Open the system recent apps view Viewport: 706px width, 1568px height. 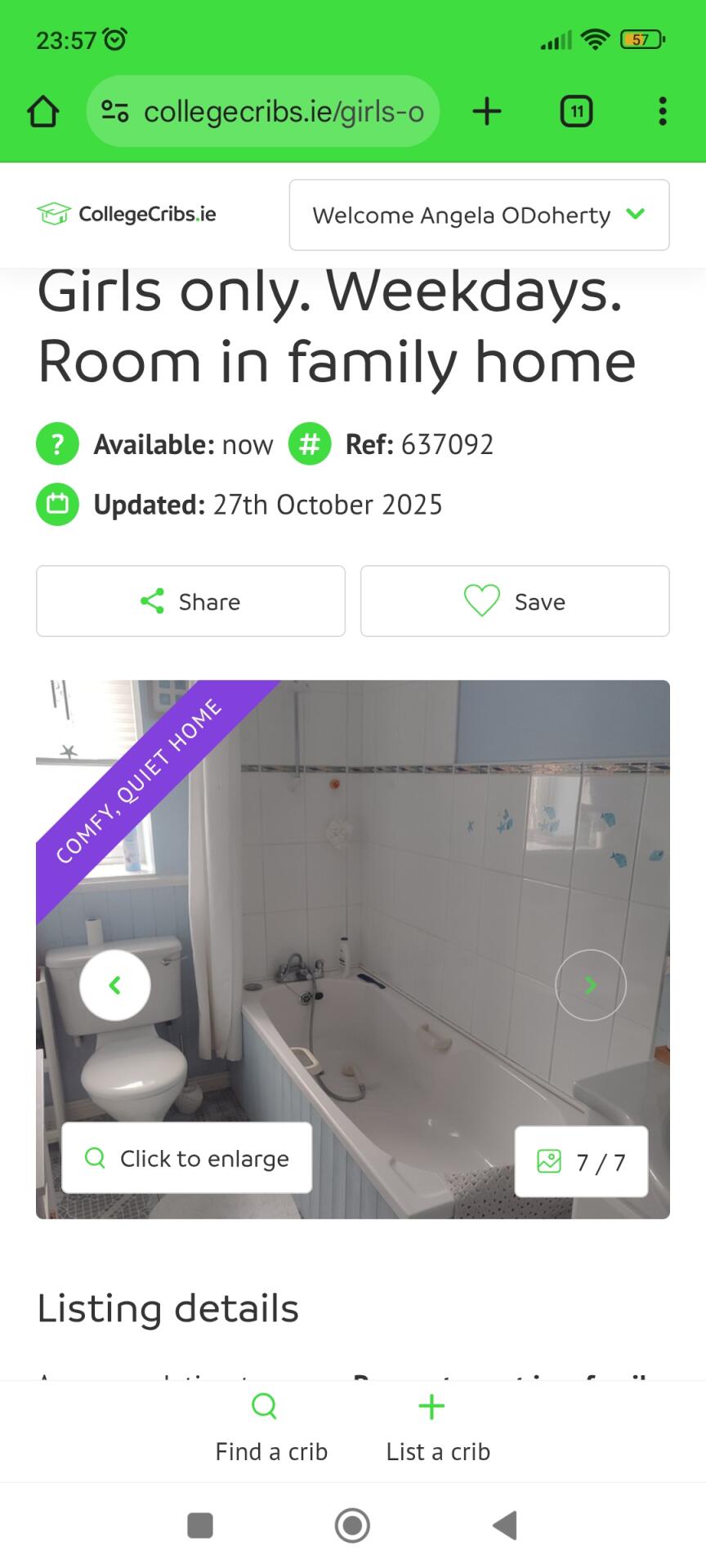200,1525
